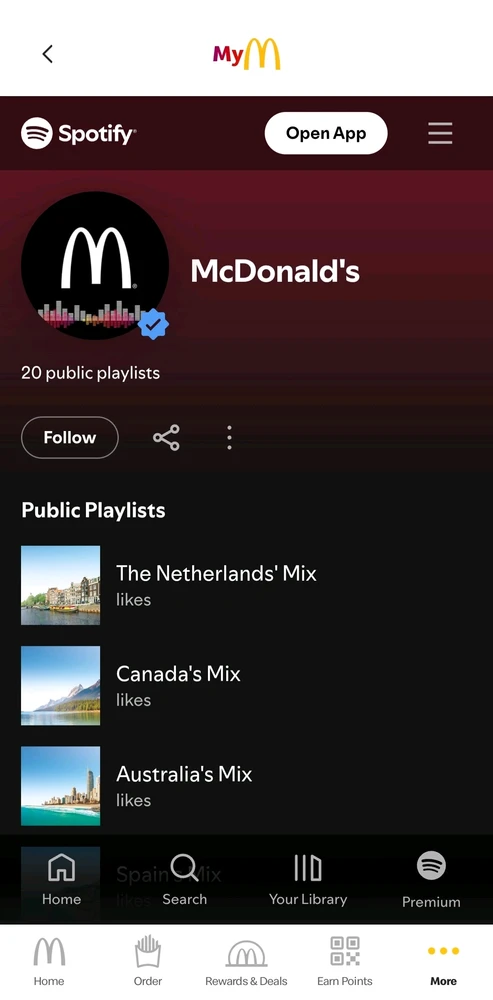
Task: Go to McDonald's Home tab
Action: (x=49, y=962)
